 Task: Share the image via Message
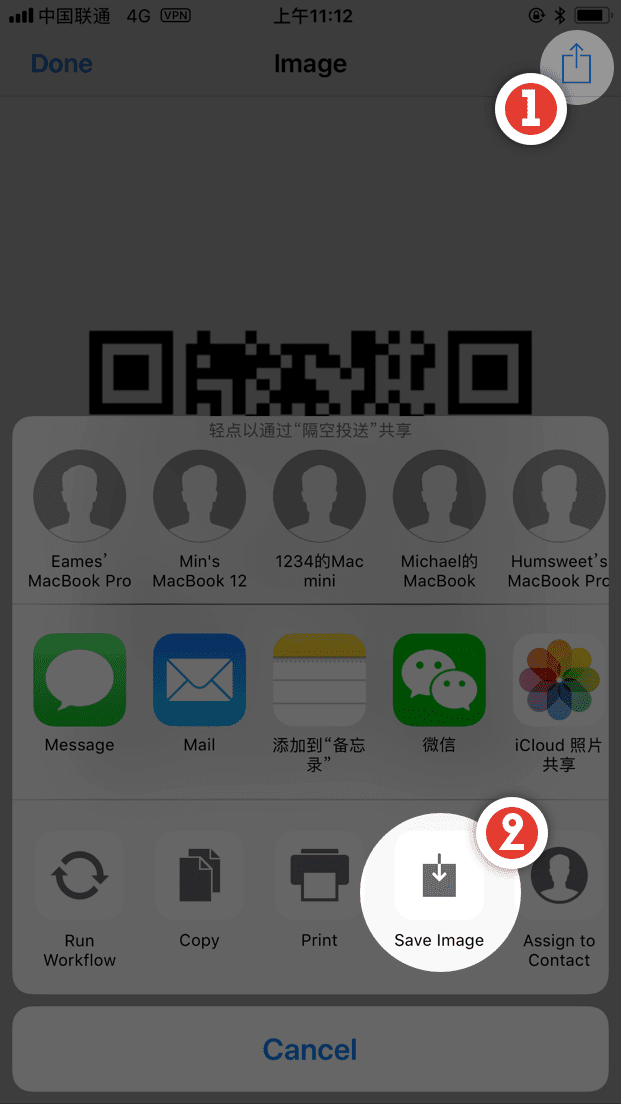click(80, 679)
